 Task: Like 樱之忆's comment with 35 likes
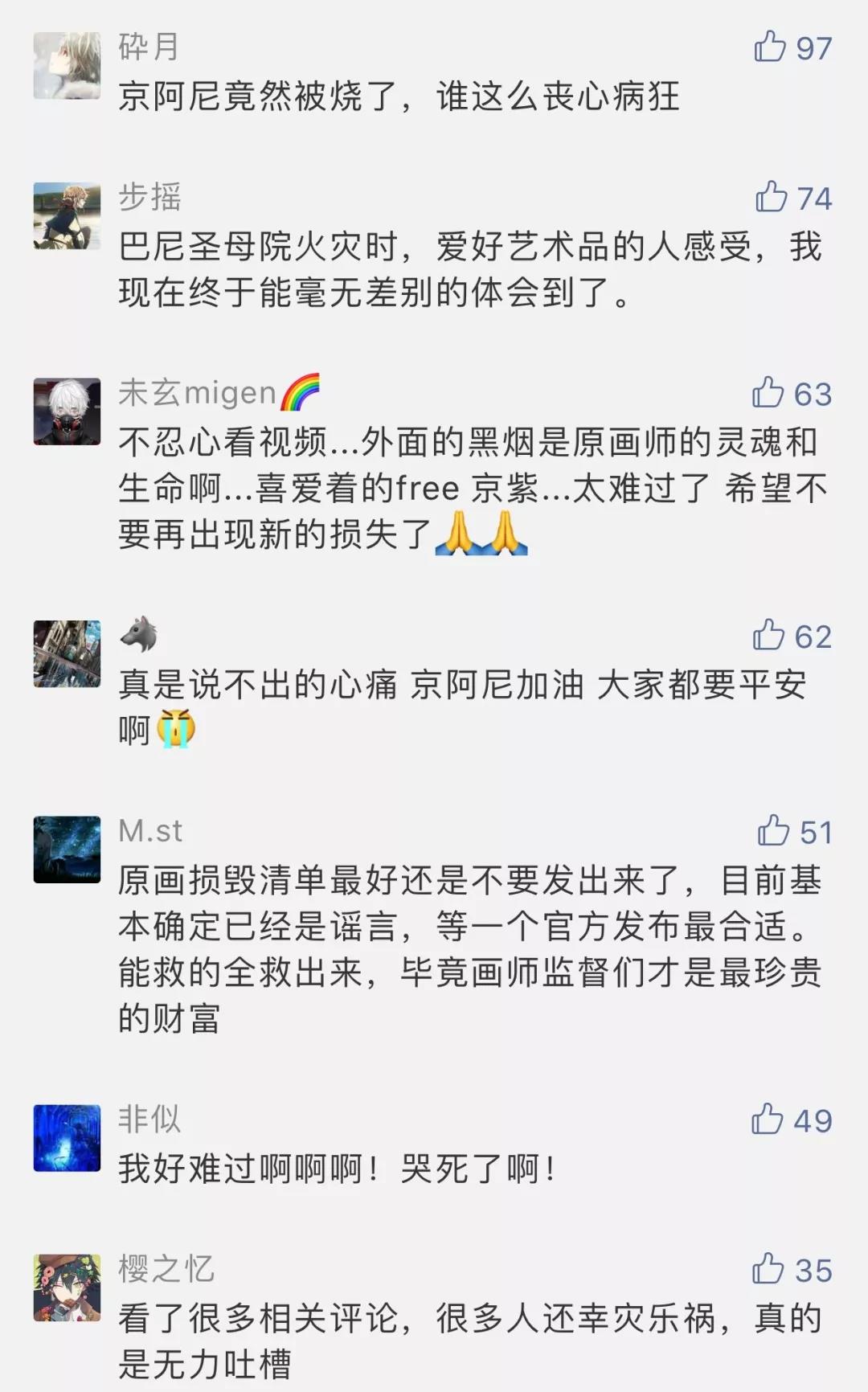768,1269
